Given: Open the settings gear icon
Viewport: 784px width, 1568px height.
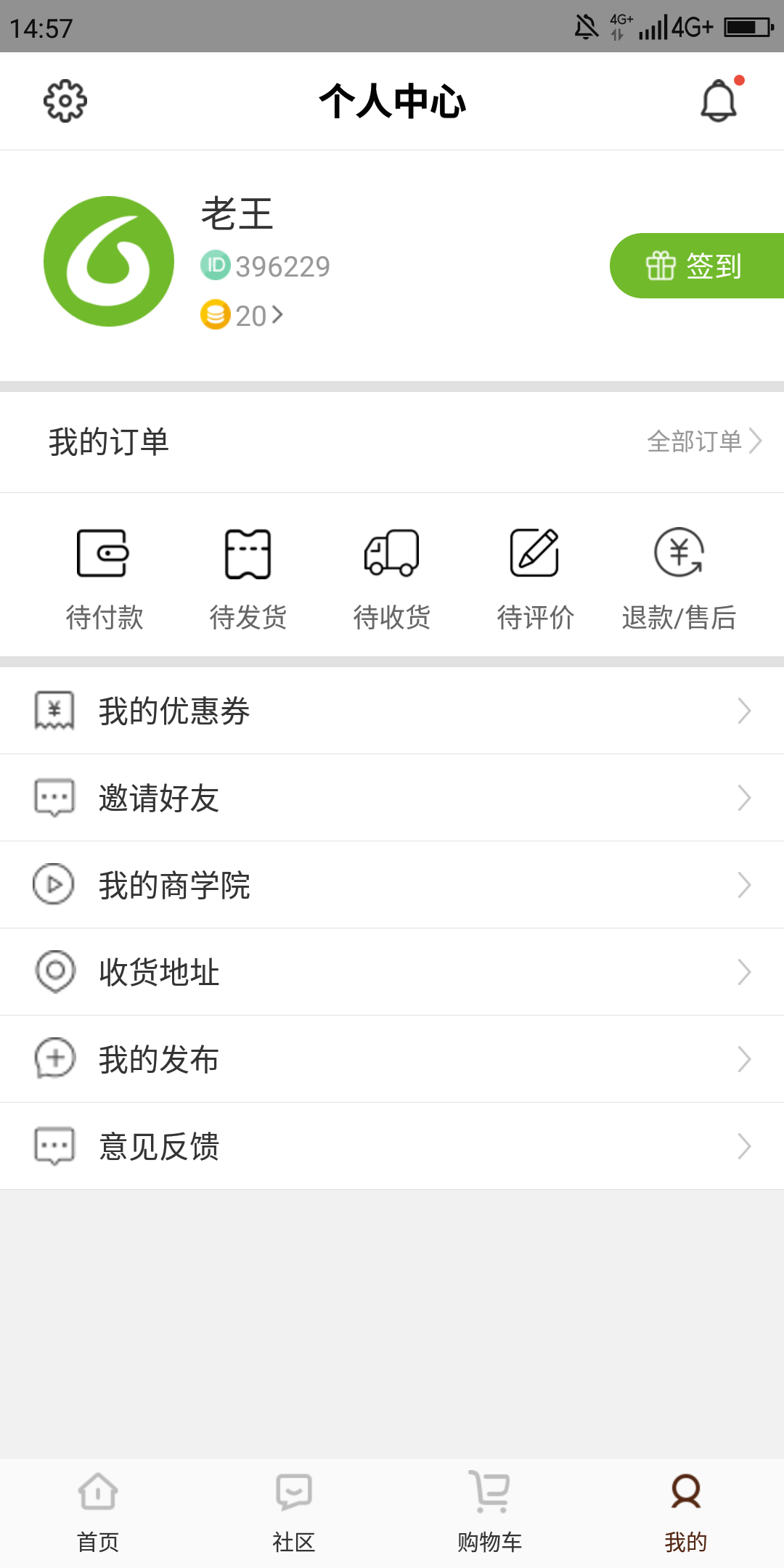Looking at the screenshot, I should coord(65,101).
